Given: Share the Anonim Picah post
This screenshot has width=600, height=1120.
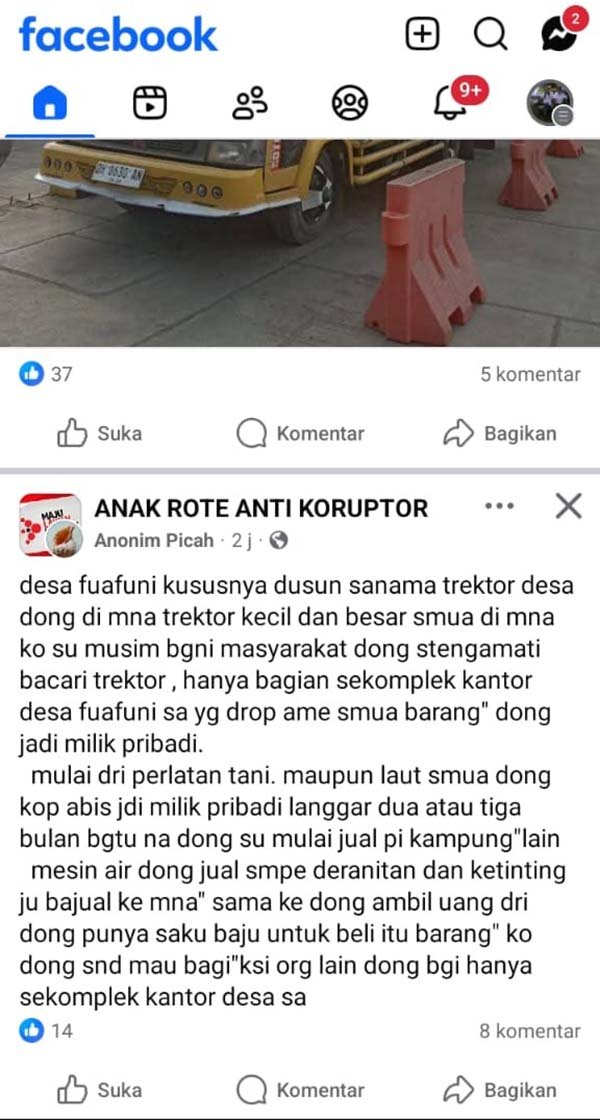Looking at the screenshot, I should click(499, 1089).
